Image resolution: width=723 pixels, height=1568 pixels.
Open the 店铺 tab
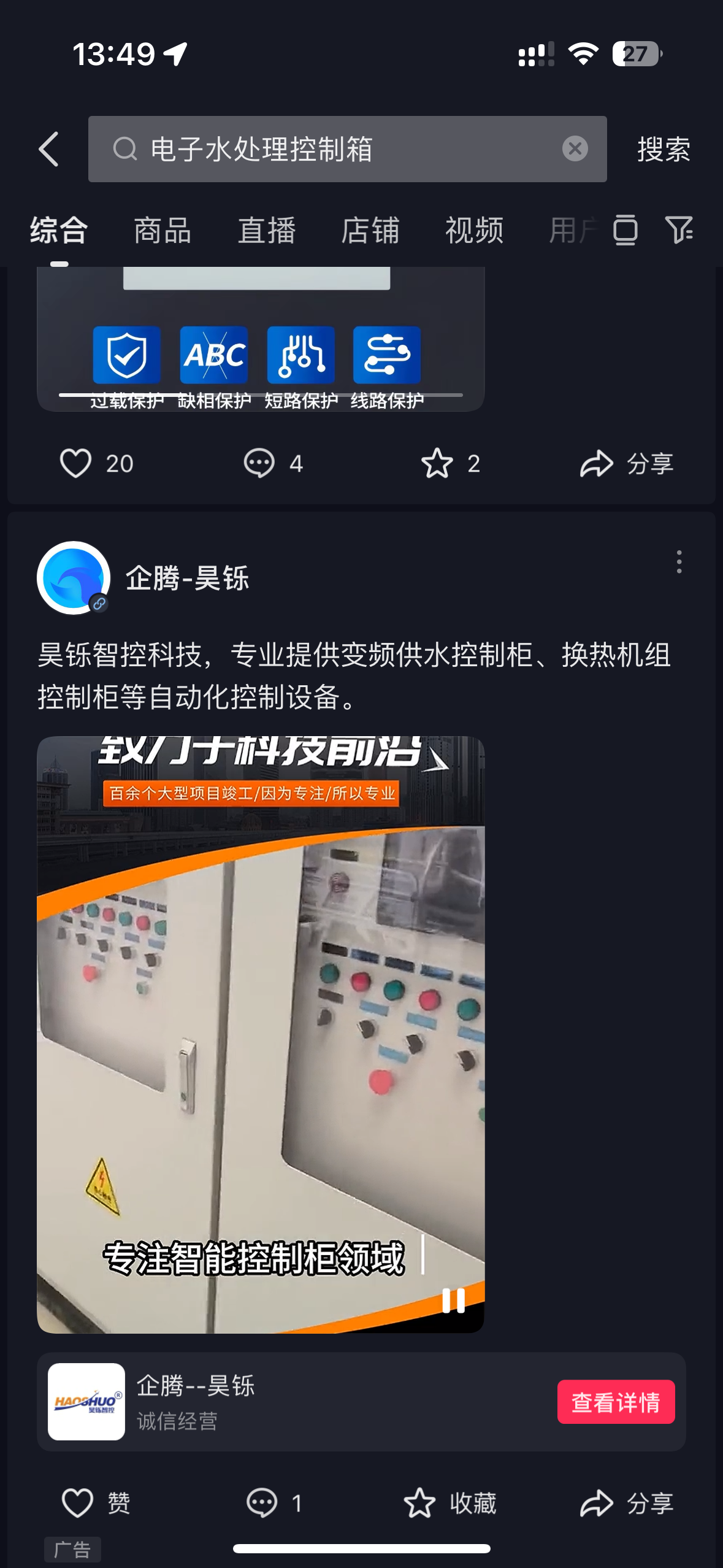click(x=370, y=231)
